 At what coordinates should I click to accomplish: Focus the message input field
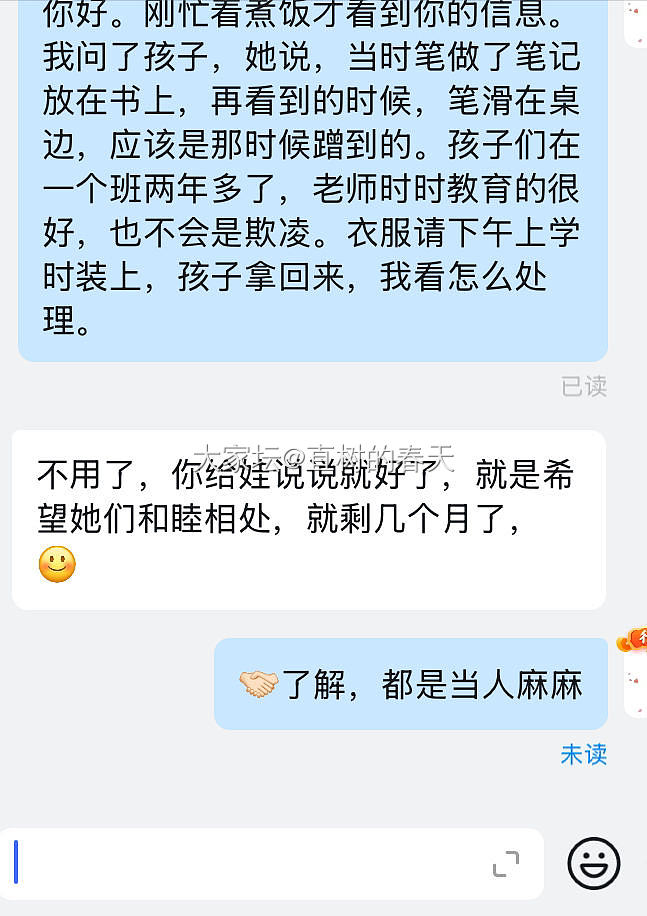tap(250, 863)
